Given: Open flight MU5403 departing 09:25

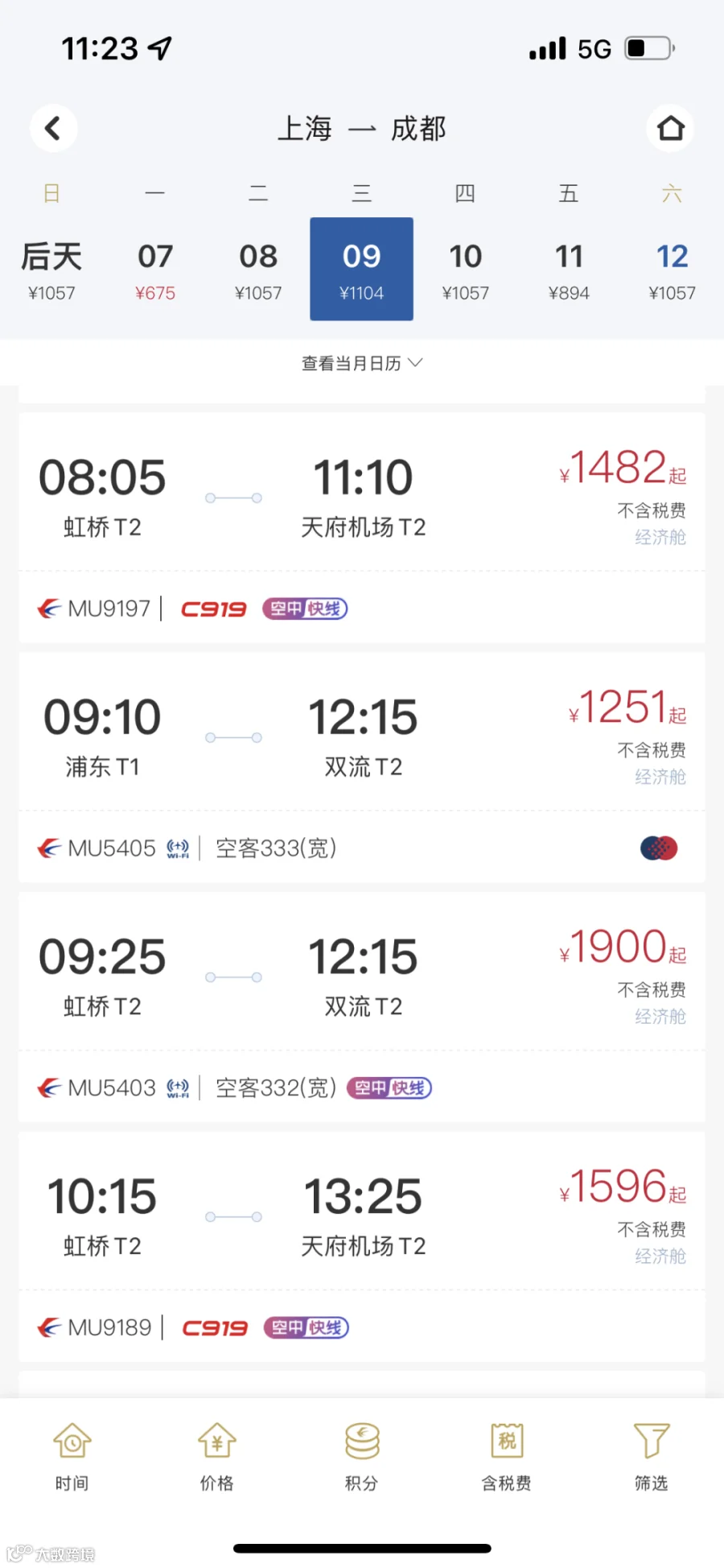Looking at the screenshot, I should point(362,1007).
